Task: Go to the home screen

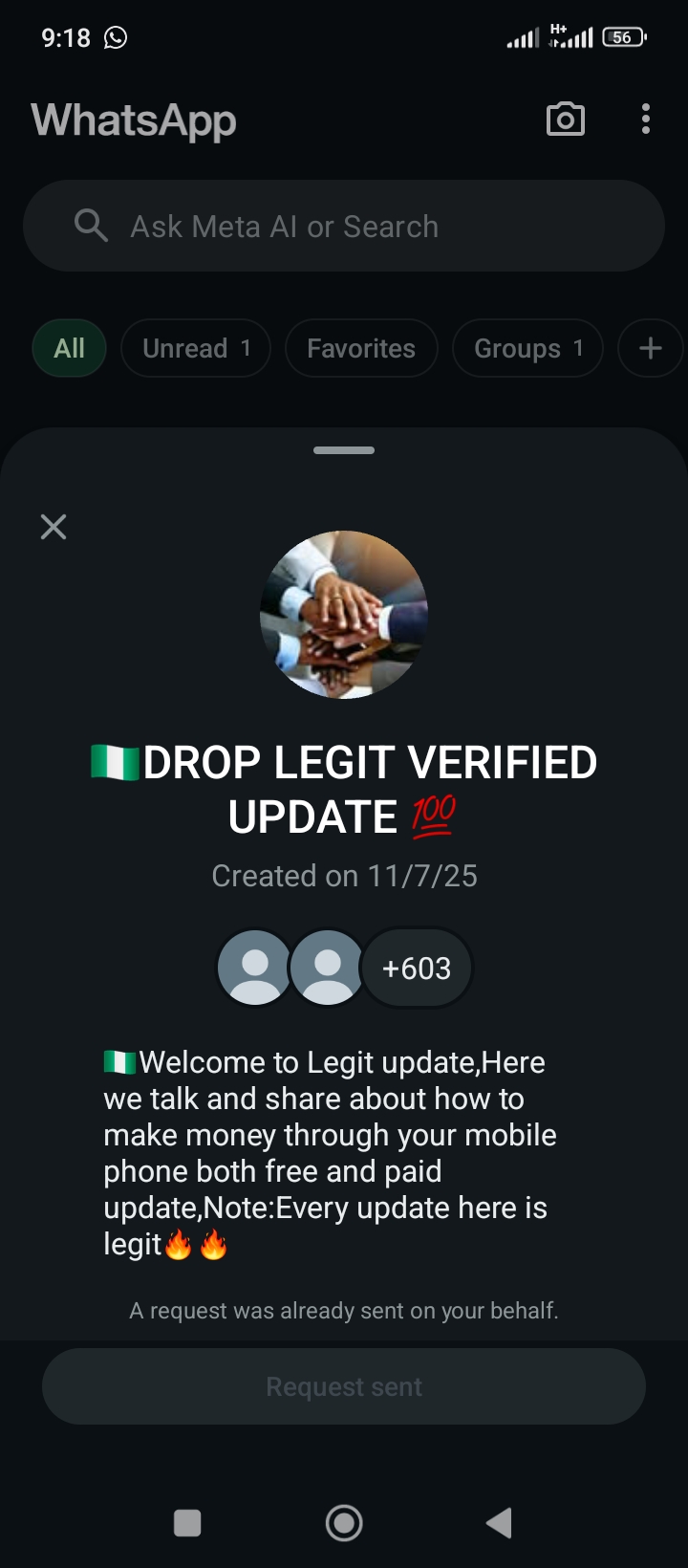Action: pos(344,1523)
